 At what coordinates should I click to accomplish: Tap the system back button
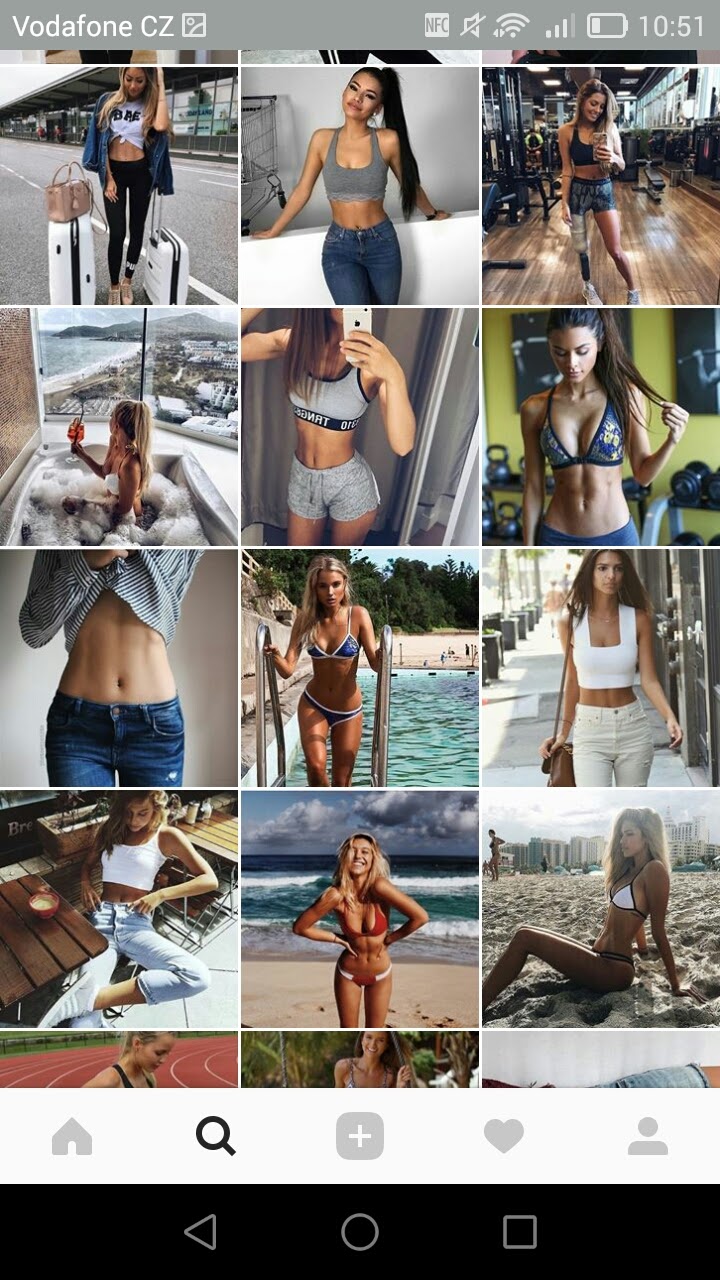200,1232
